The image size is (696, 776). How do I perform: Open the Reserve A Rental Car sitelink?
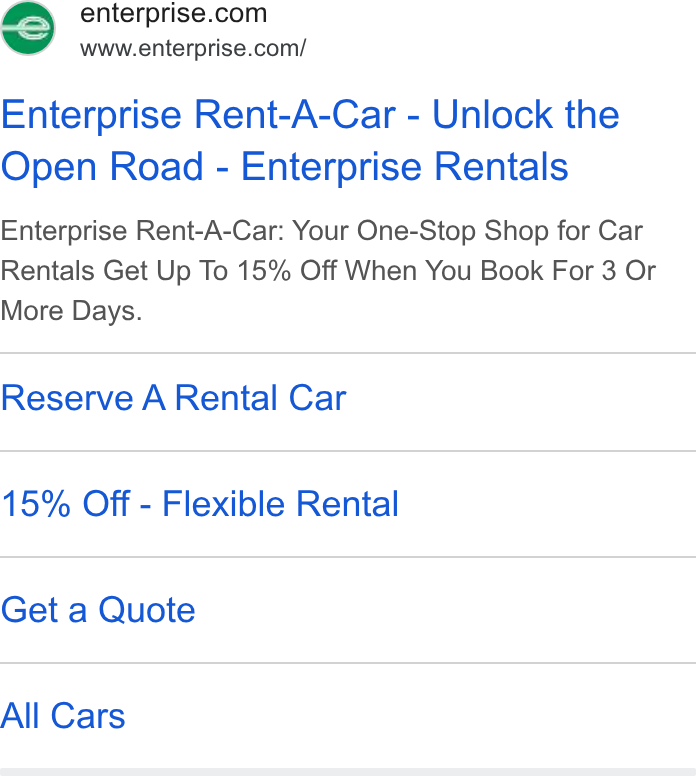point(173,398)
